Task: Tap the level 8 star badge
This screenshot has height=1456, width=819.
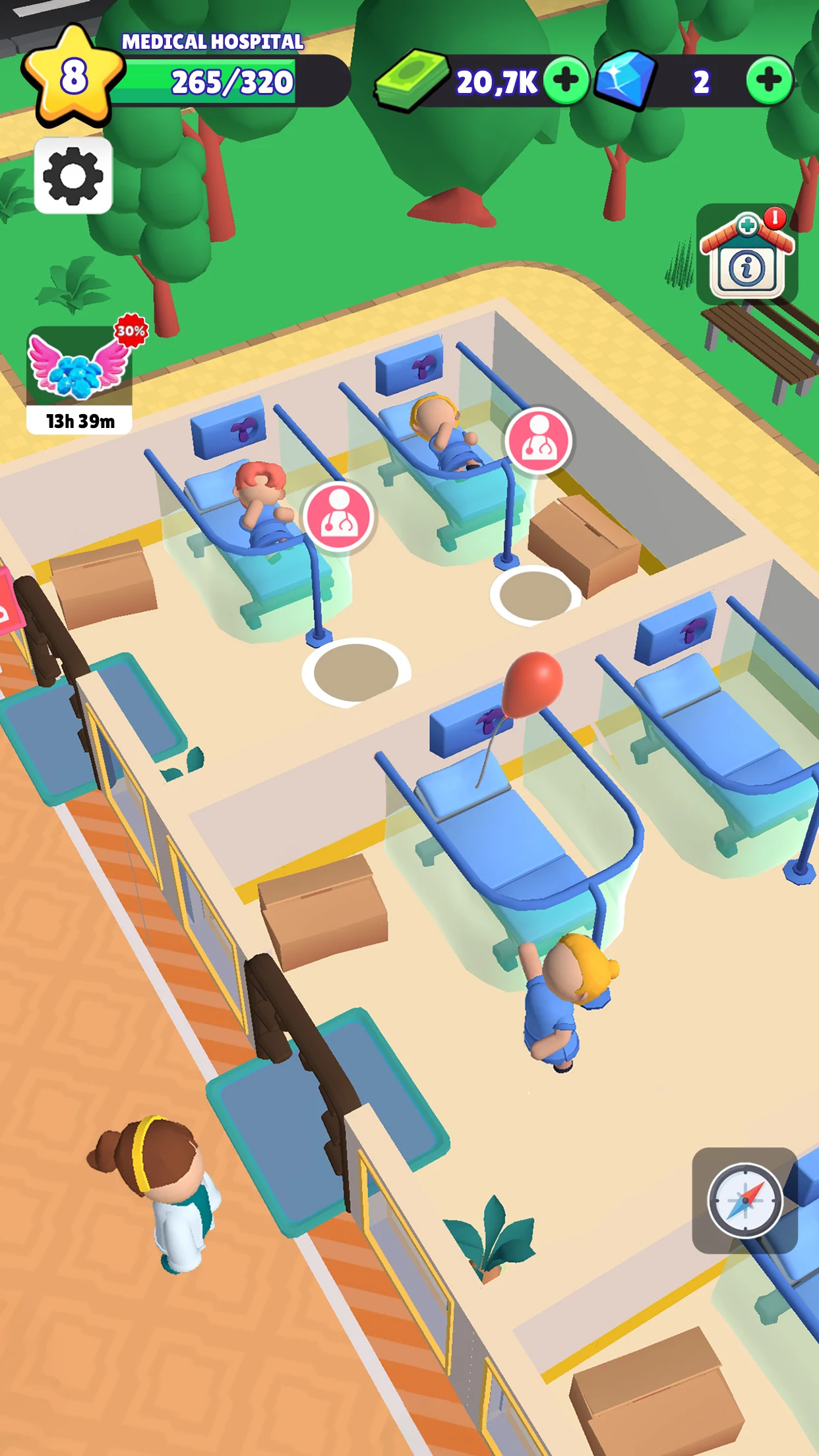Action: pyautogui.click(x=73, y=75)
